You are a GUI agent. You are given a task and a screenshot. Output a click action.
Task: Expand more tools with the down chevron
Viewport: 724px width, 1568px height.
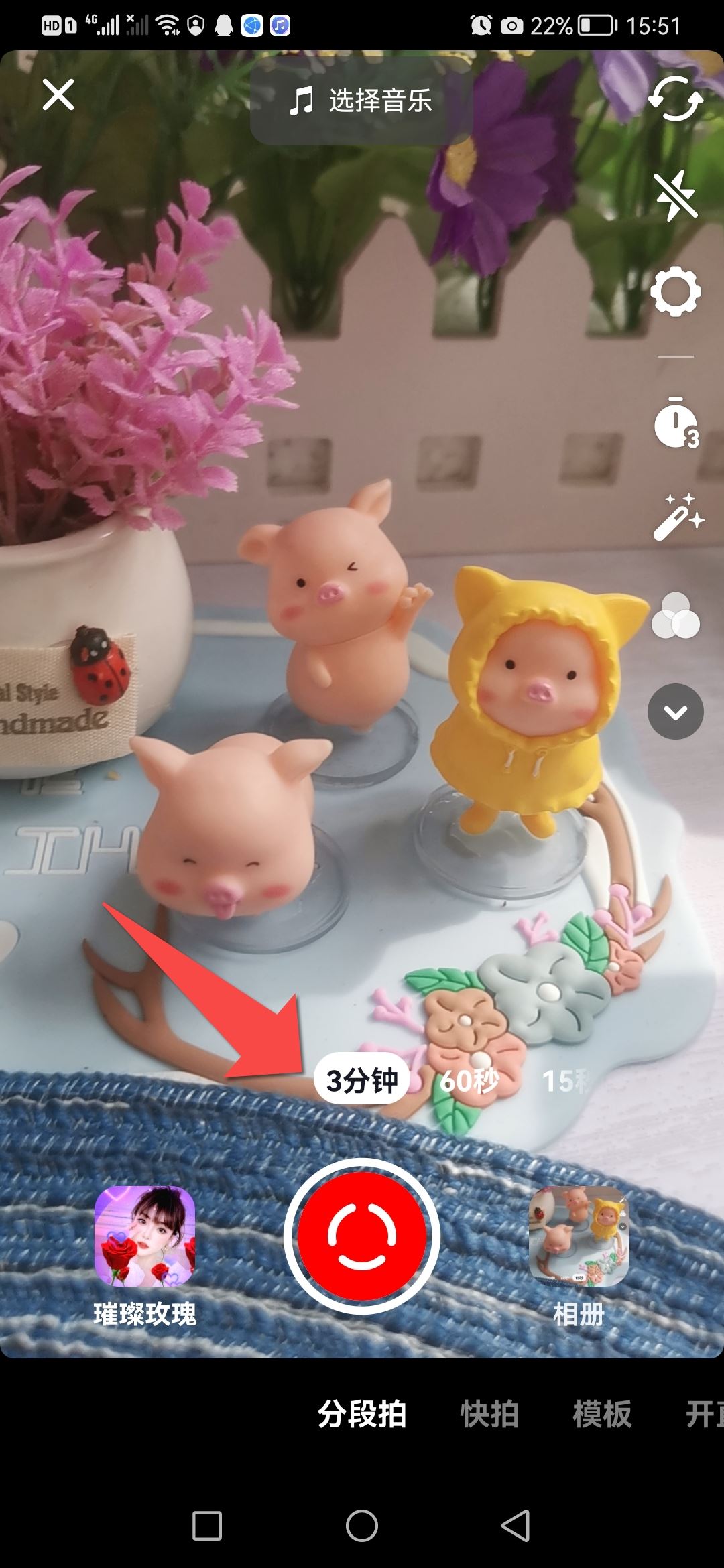click(x=675, y=712)
